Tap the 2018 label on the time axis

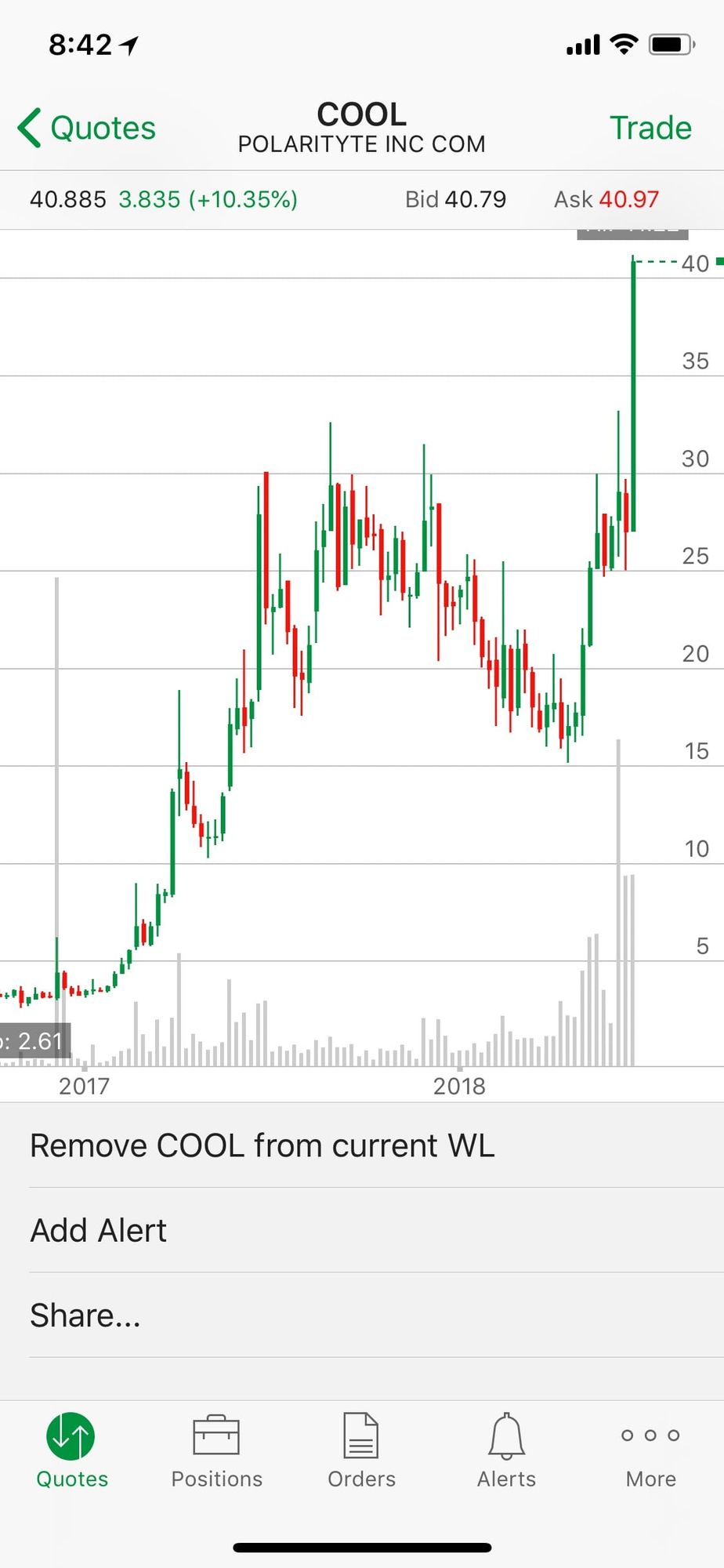click(x=460, y=1087)
